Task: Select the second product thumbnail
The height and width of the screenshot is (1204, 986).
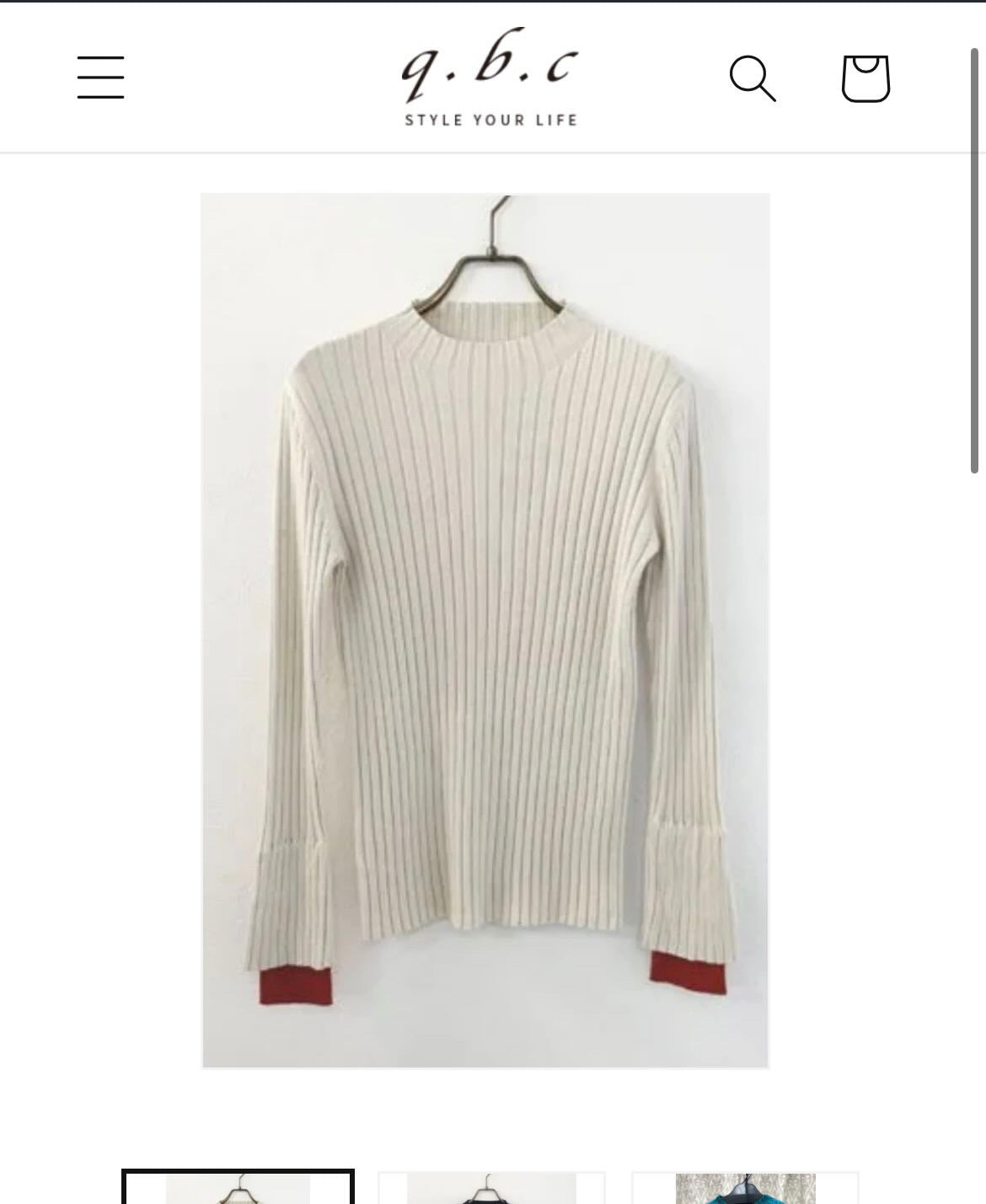Action: coord(491,1188)
